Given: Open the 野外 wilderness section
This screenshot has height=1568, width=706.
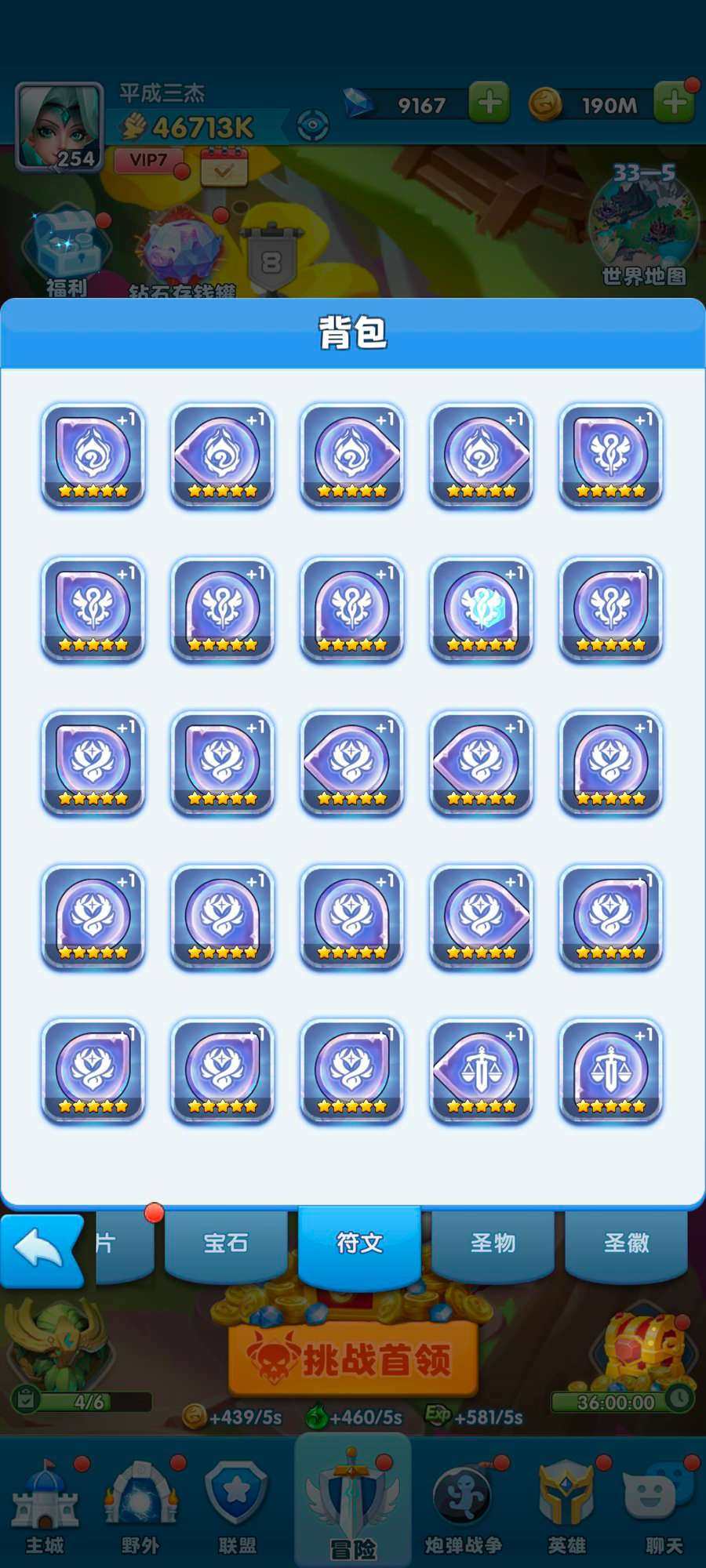Looking at the screenshot, I should click(x=141, y=1505).
